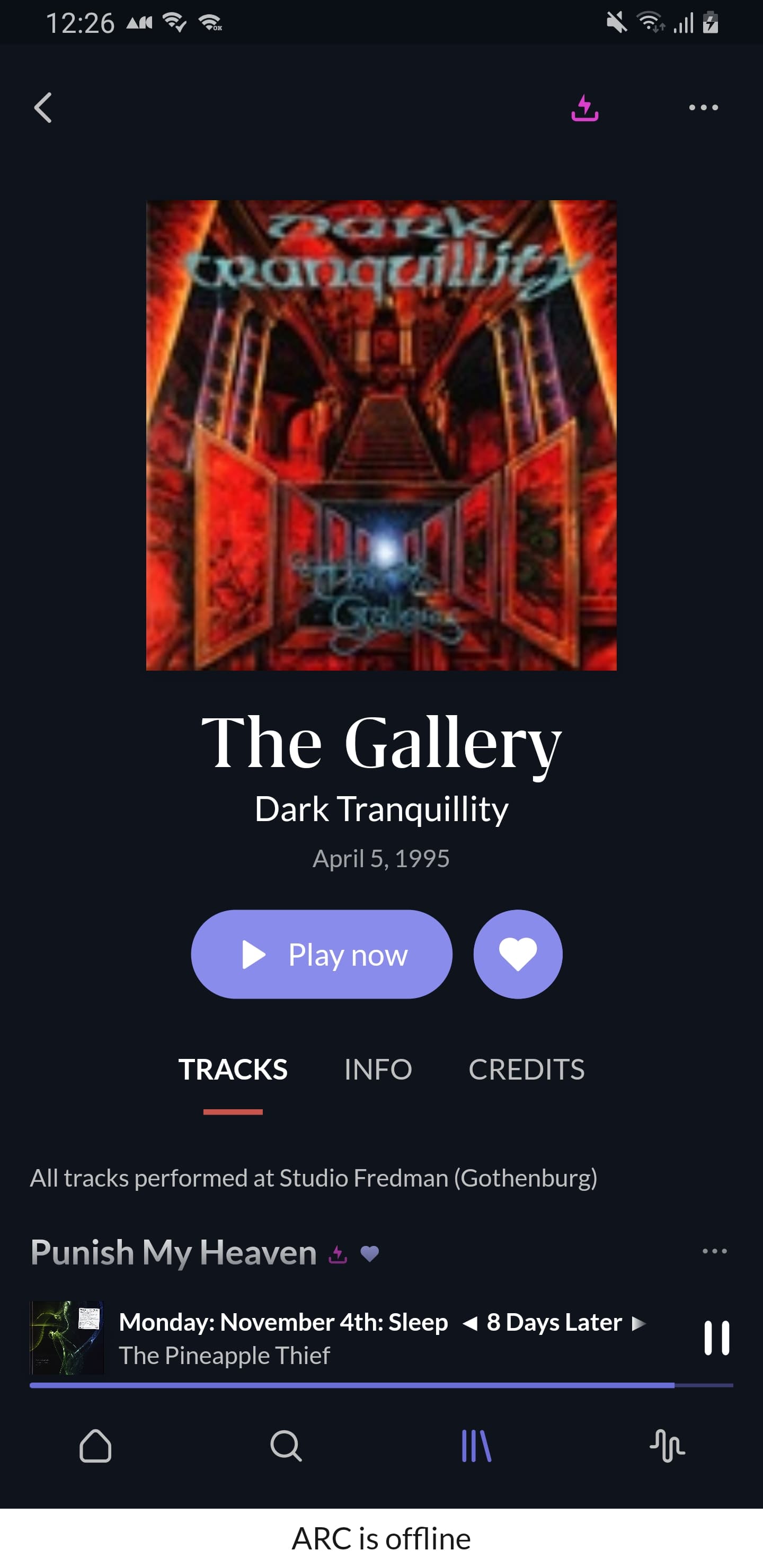Open the Search tab
The width and height of the screenshot is (763, 1568).
click(286, 1446)
